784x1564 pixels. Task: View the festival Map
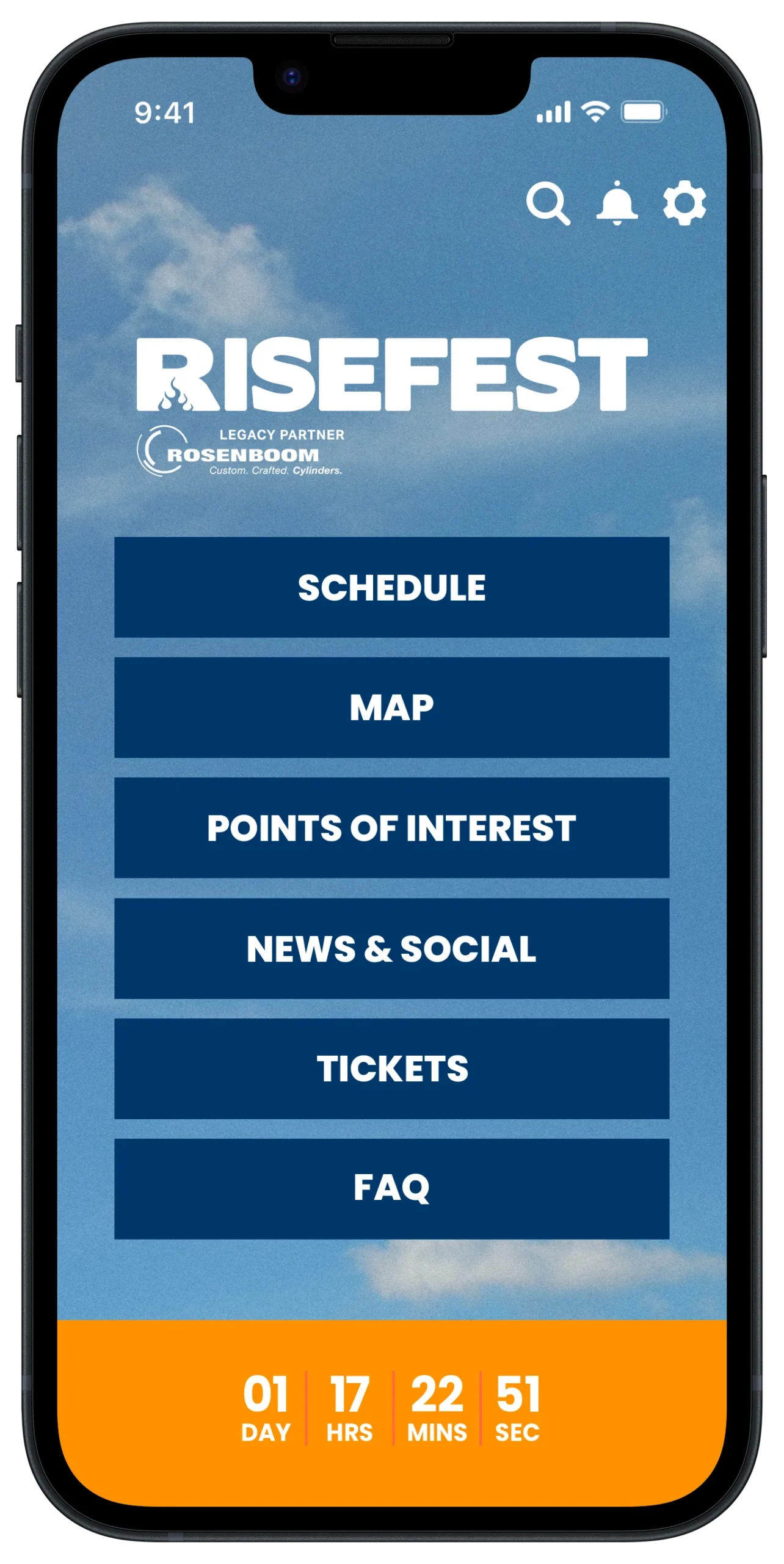(x=391, y=707)
